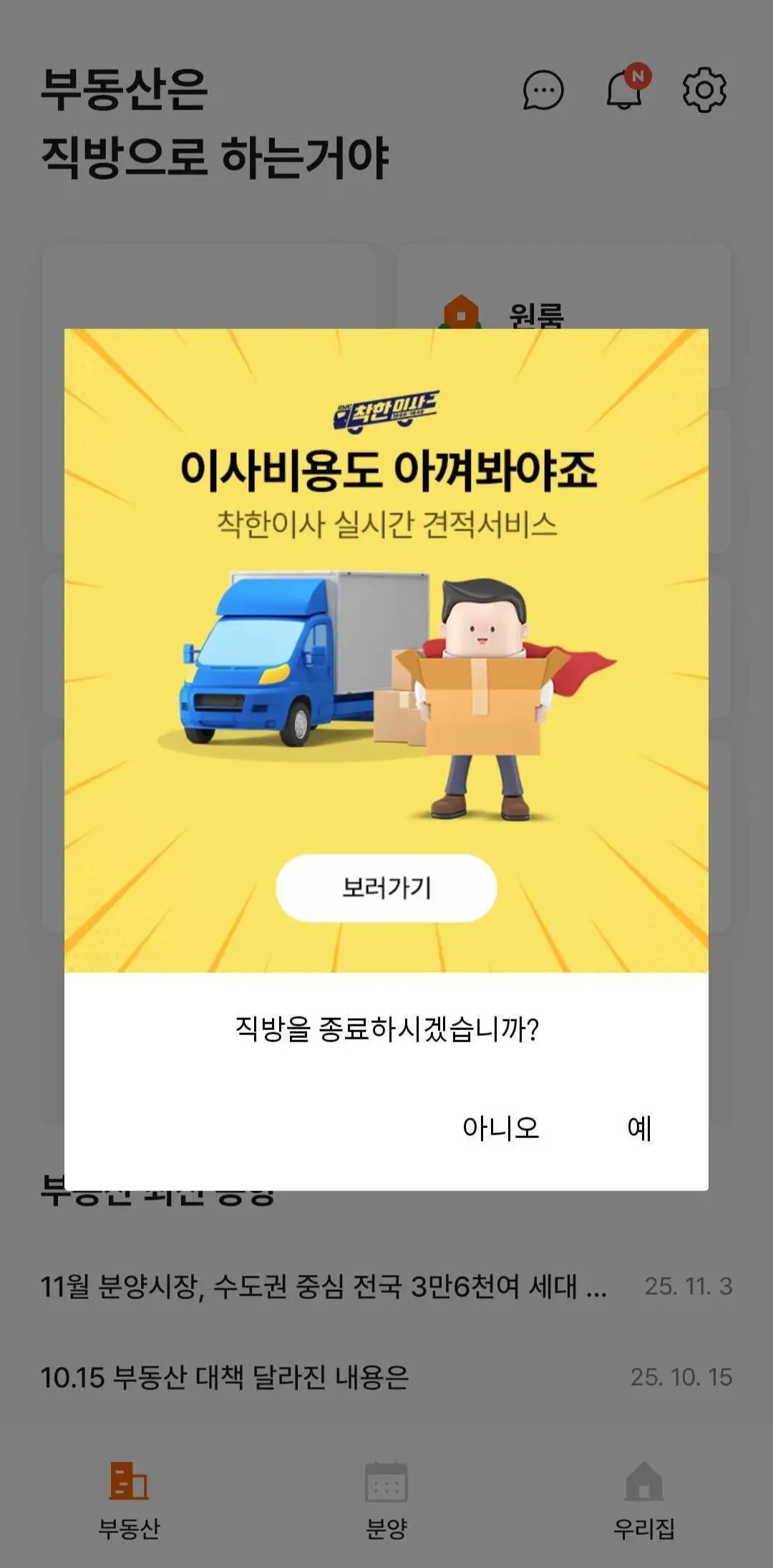Open the 10.15 부동산 대책 article
Screen dimensions: 773x1568
pos(225,1377)
